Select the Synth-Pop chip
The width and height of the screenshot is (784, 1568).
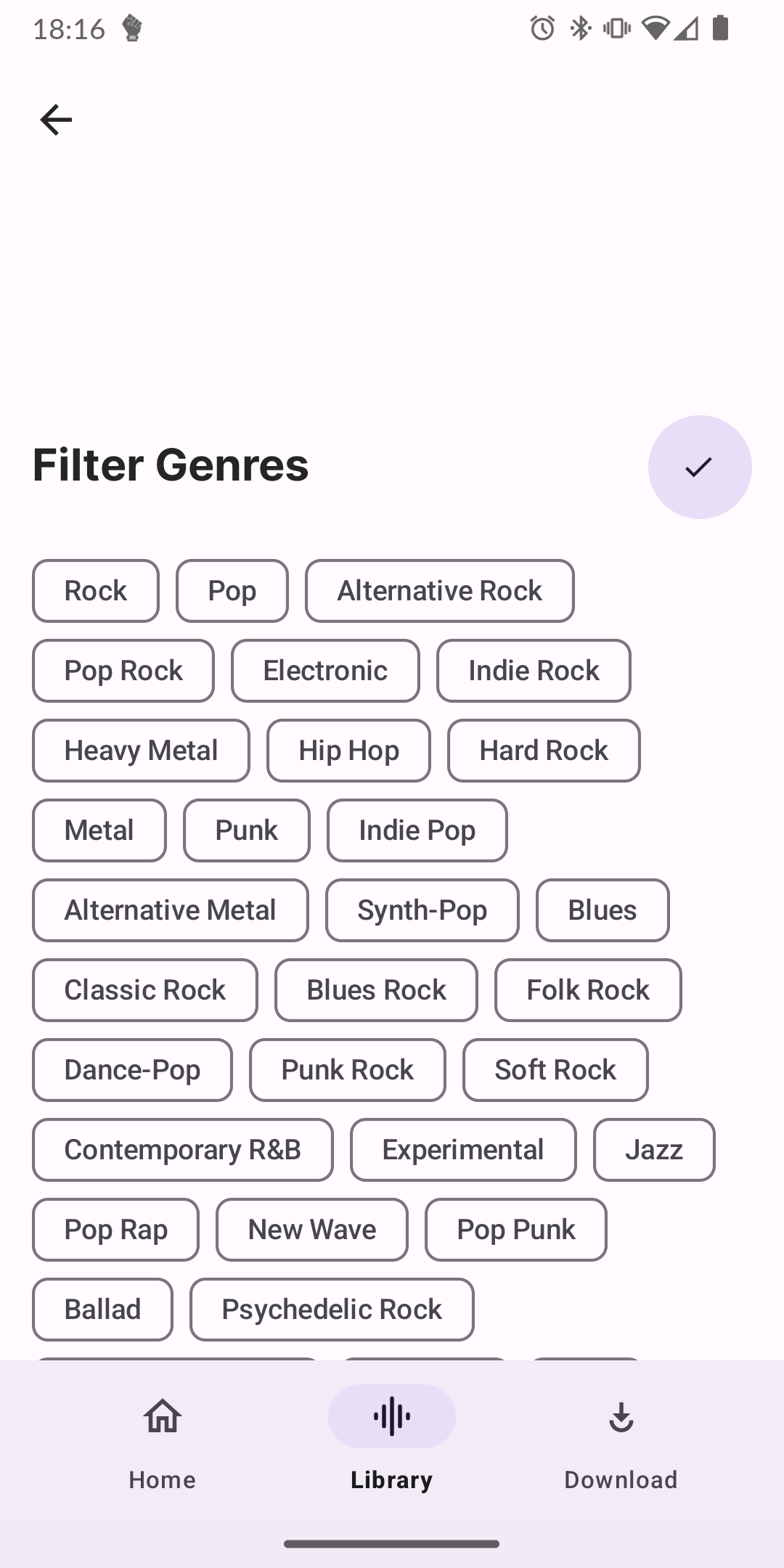[x=422, y=910]
